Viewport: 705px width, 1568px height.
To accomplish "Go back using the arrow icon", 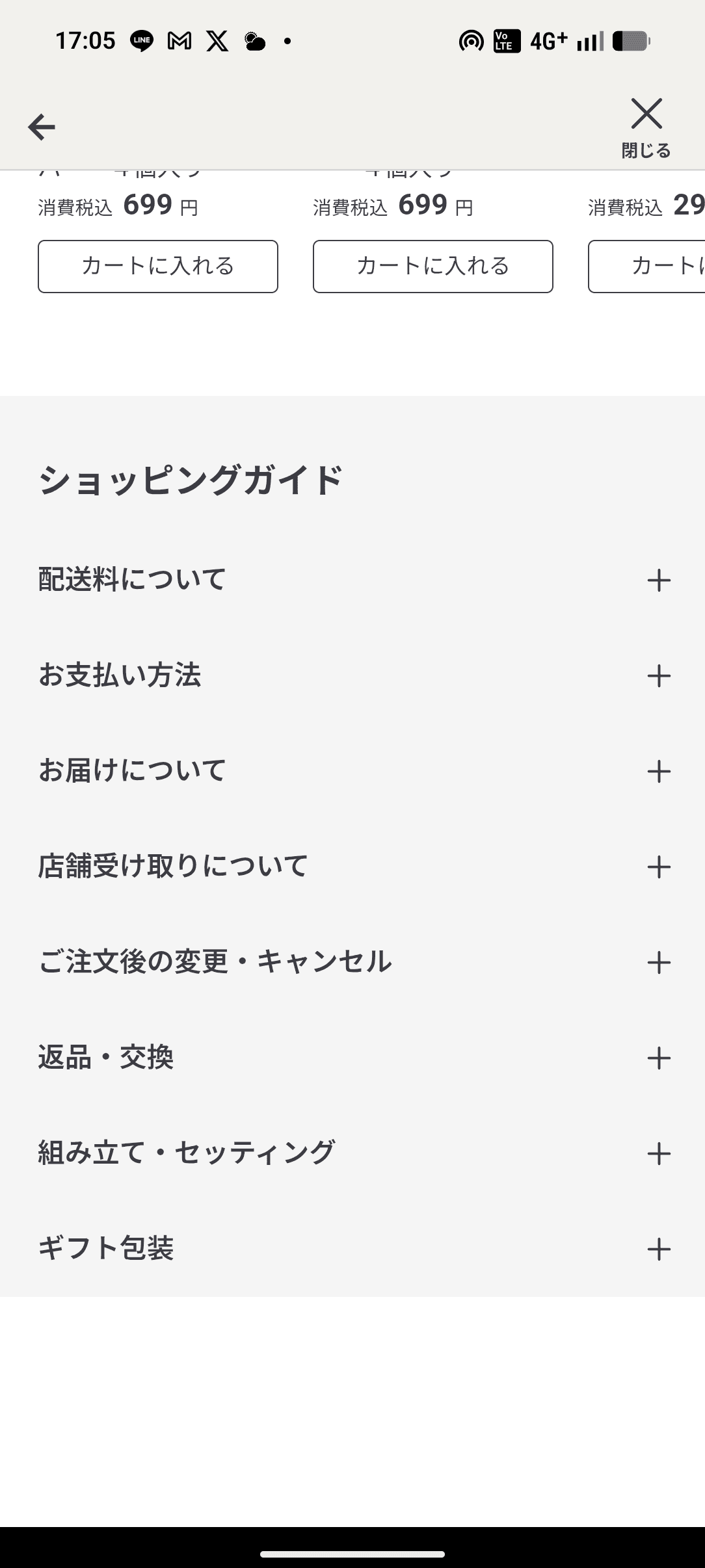I will click(42, 127).
